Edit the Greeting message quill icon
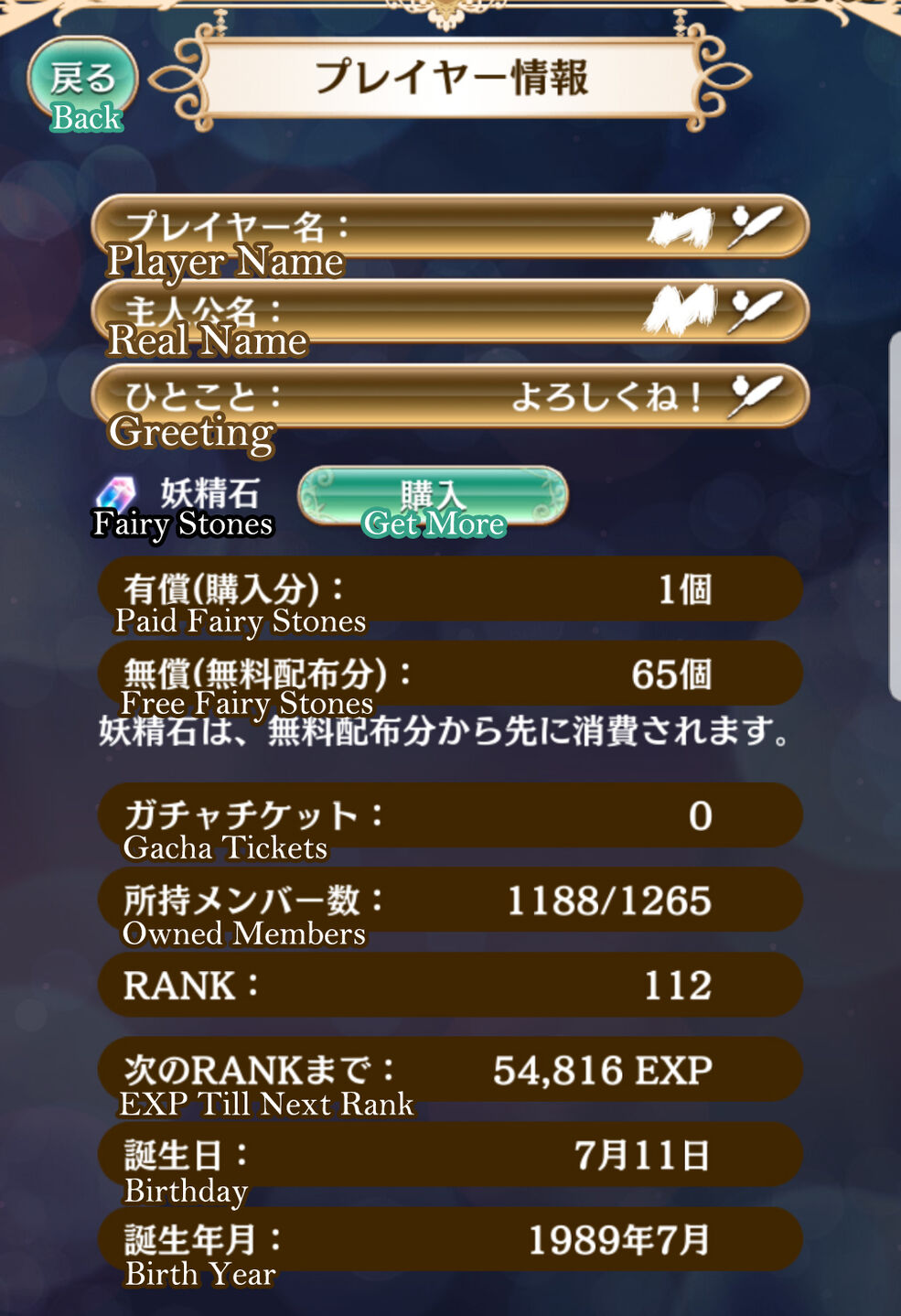The image size is (901, 1316). tap(755, 396)
